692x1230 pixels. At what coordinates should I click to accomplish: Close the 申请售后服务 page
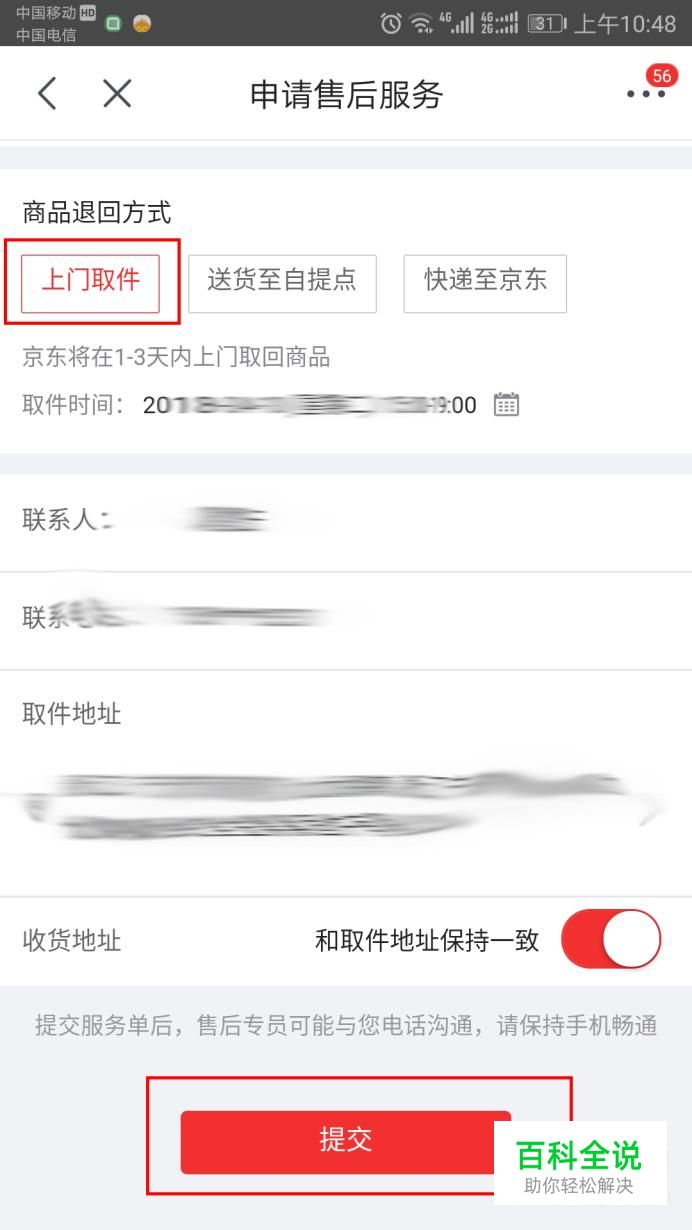[117, 94]
